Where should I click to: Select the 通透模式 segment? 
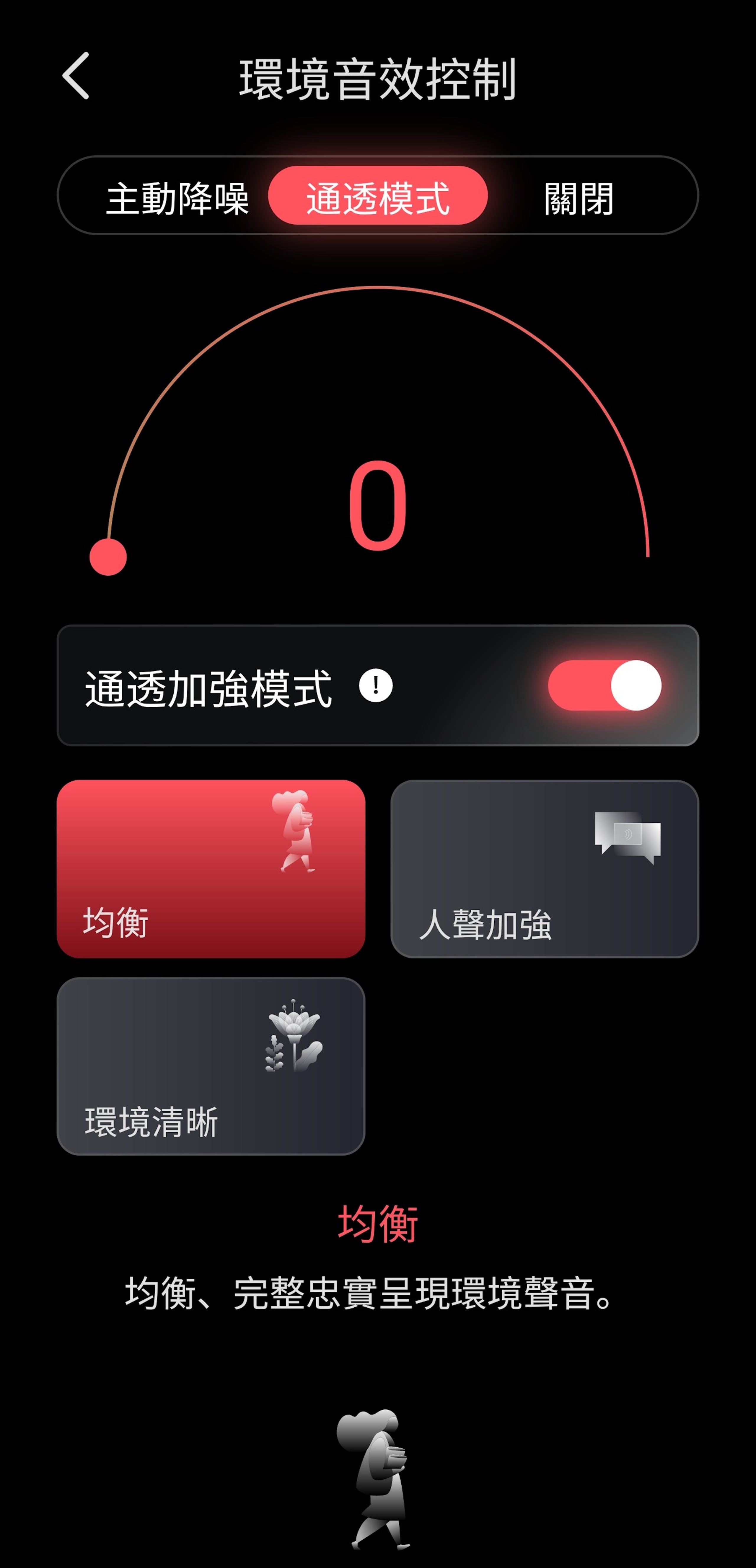click(x=378, y=195)
